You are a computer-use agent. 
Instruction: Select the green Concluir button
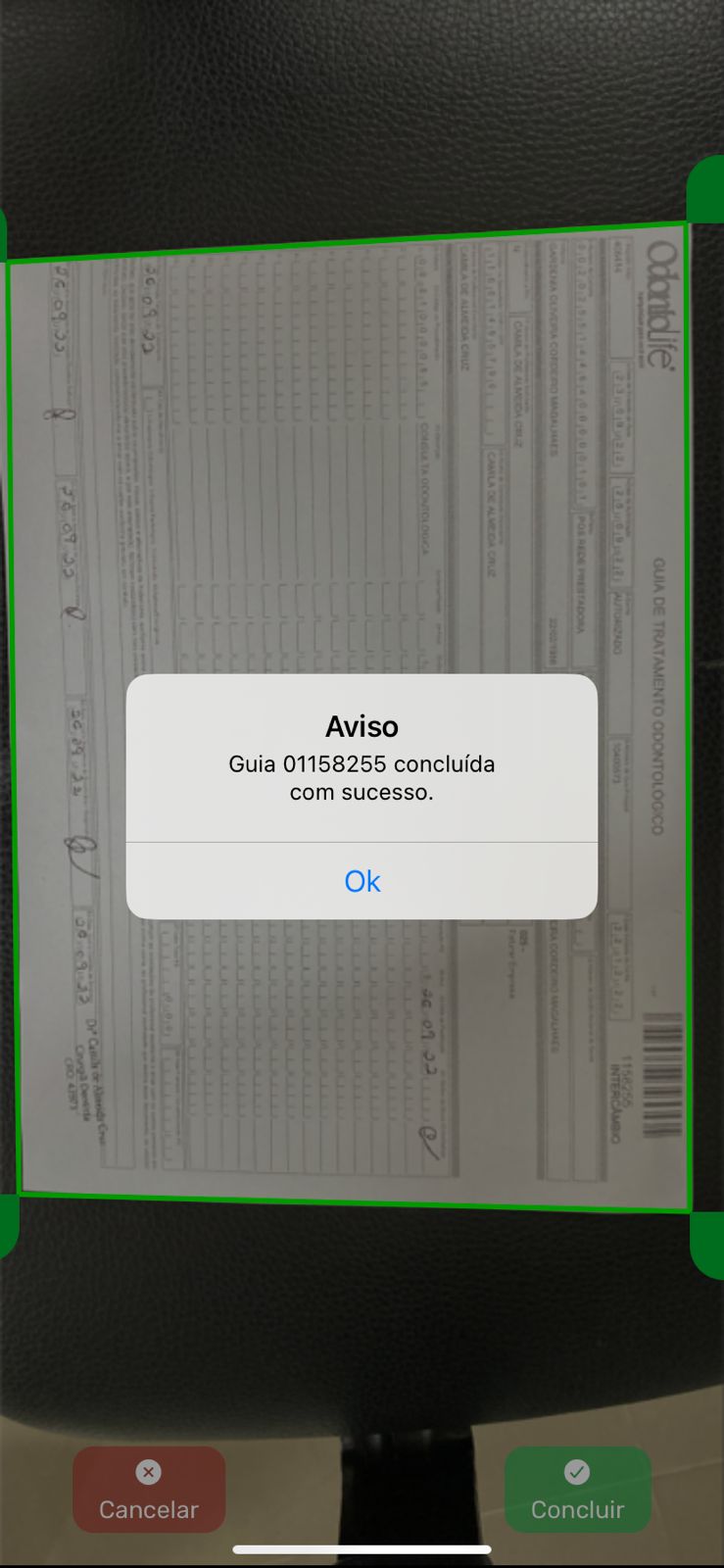(577, 1490)
